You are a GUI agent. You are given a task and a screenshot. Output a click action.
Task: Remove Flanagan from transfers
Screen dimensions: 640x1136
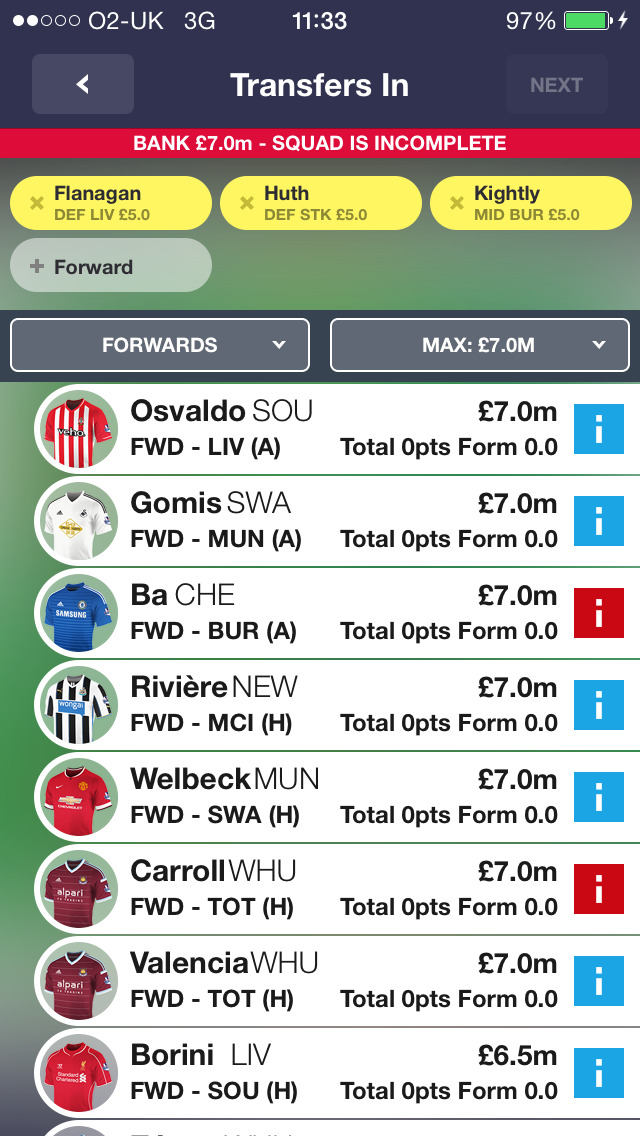(x=37, y=204)
